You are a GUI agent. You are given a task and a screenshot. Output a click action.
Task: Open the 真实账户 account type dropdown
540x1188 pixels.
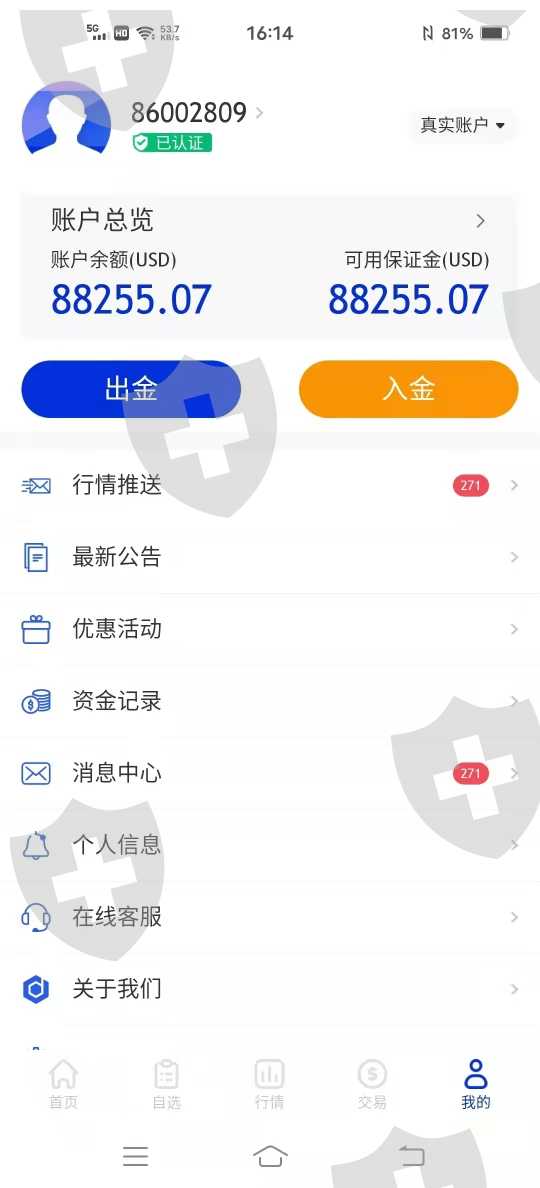click(463, 125)
